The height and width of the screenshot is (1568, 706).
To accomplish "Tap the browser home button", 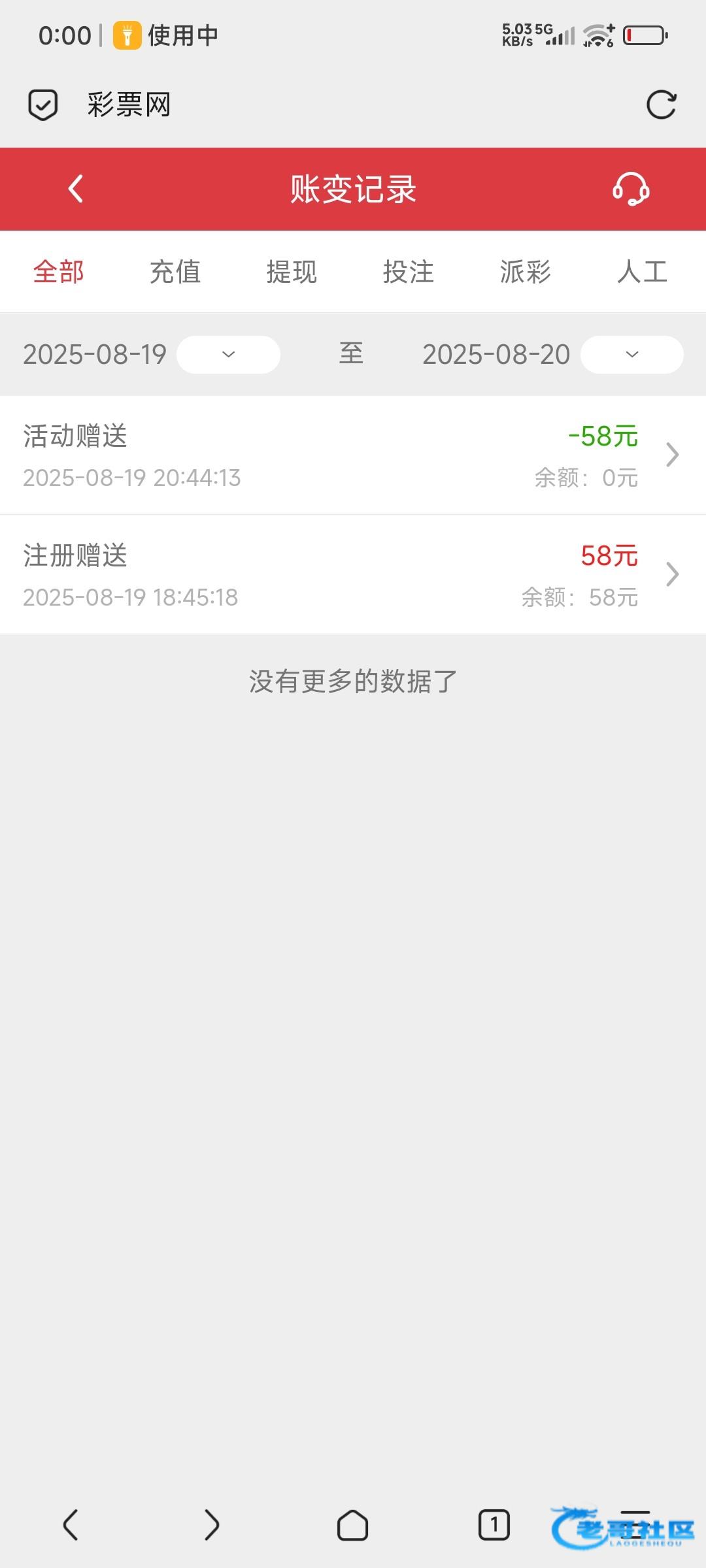I will tap(352, 1526).
